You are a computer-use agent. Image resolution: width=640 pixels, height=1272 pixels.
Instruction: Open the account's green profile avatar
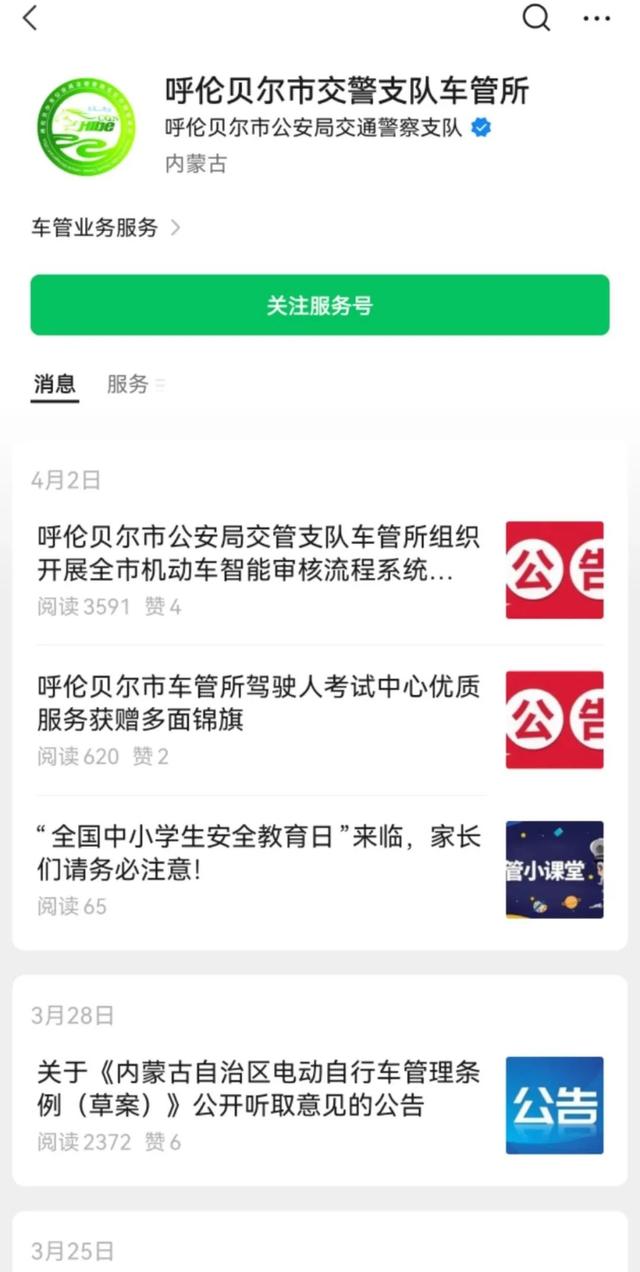pos(86,128)
